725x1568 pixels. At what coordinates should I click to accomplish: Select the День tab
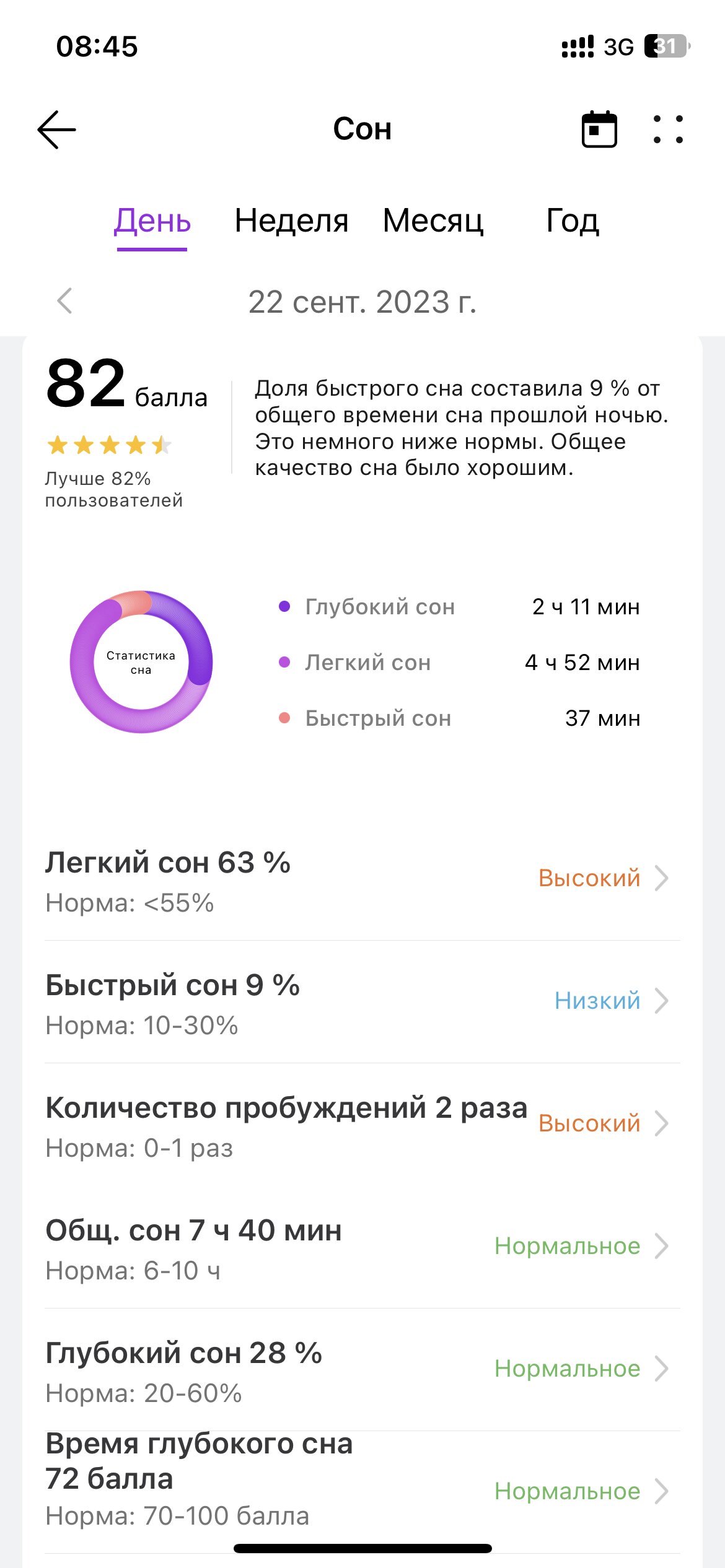pyautogui.click(x=152, y=221)
